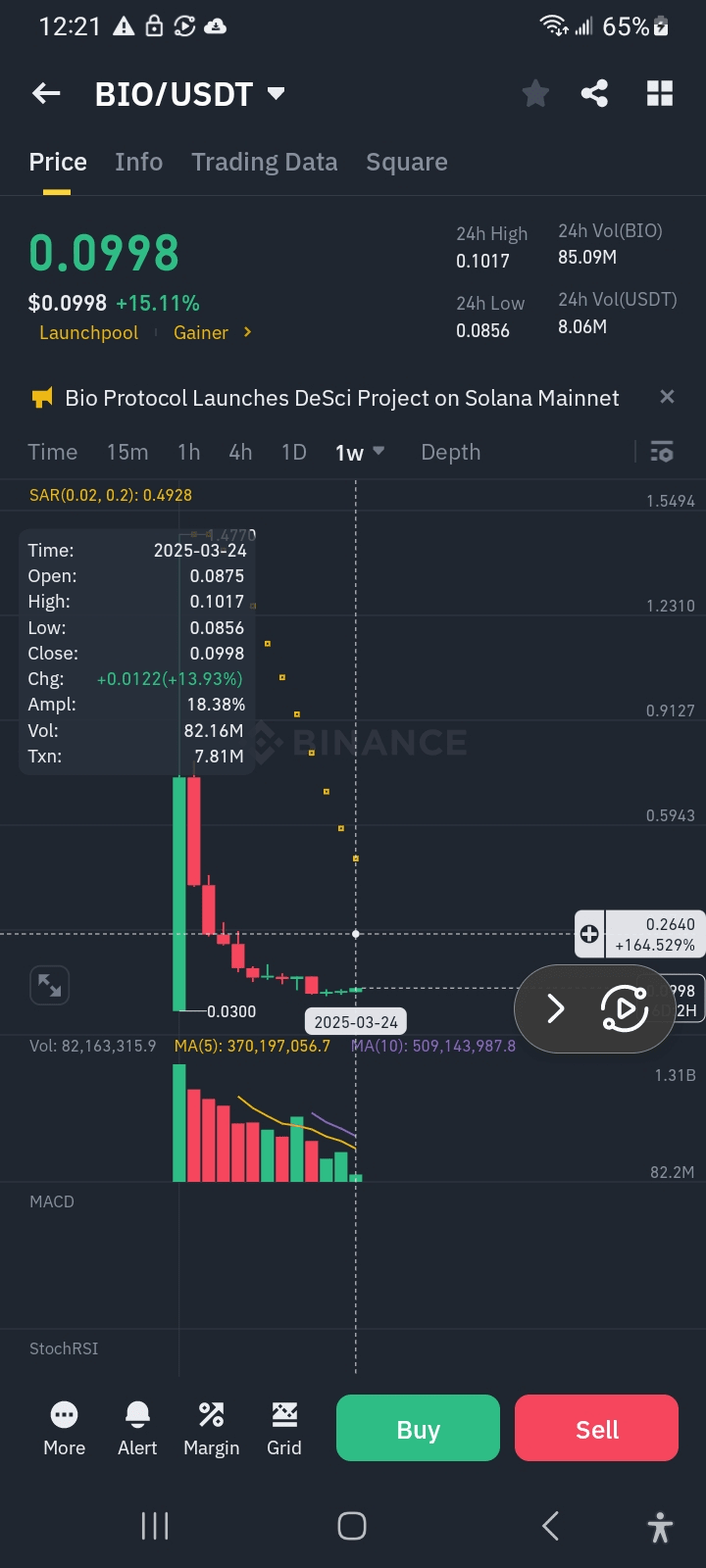Image resolution: width=706 pixels, height=1568 pixels.
Task: Share this BIO/USDT chart
Action: 594,94
